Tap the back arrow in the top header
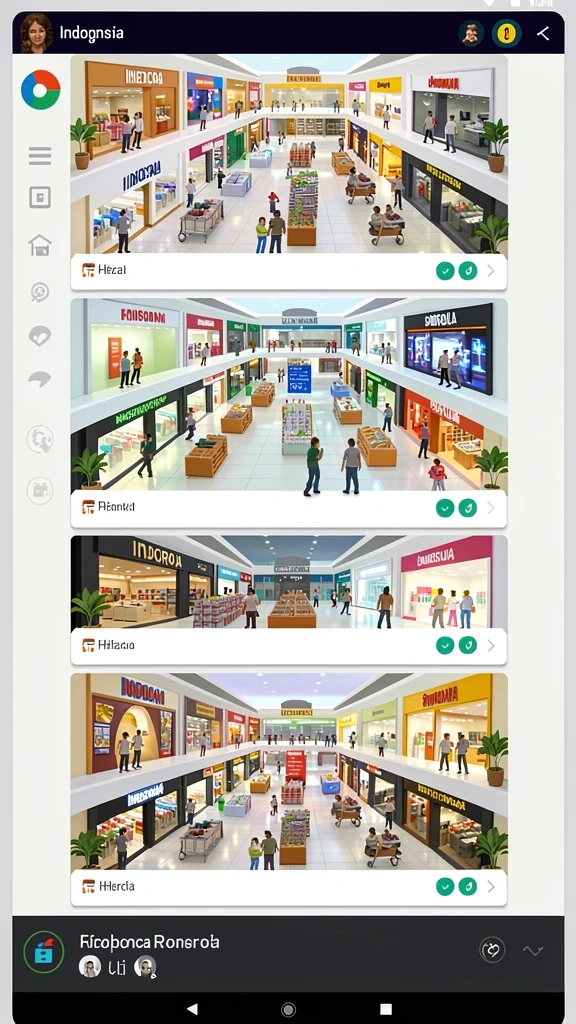The image size is (576, 1024). tap(543, 33)
